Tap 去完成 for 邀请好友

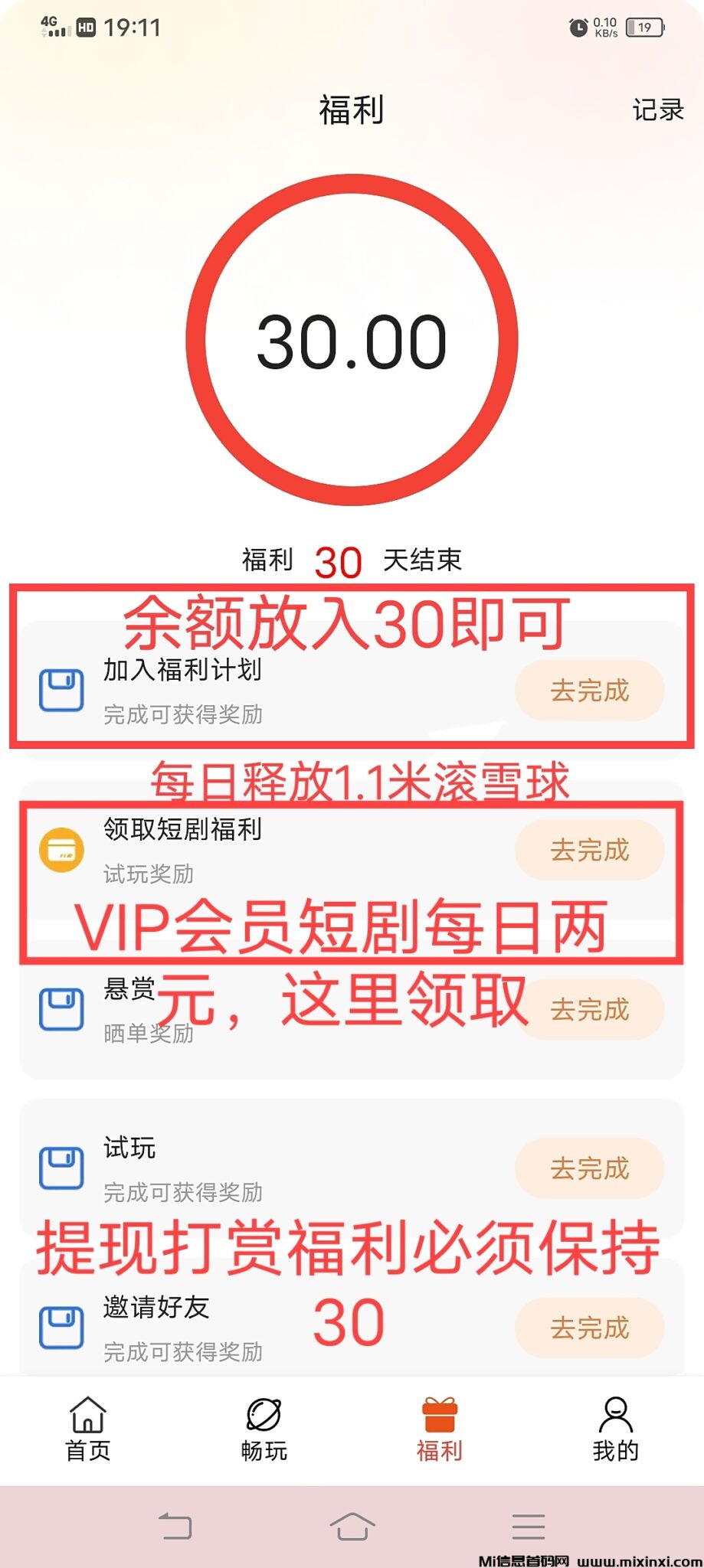coord(589,1328)
